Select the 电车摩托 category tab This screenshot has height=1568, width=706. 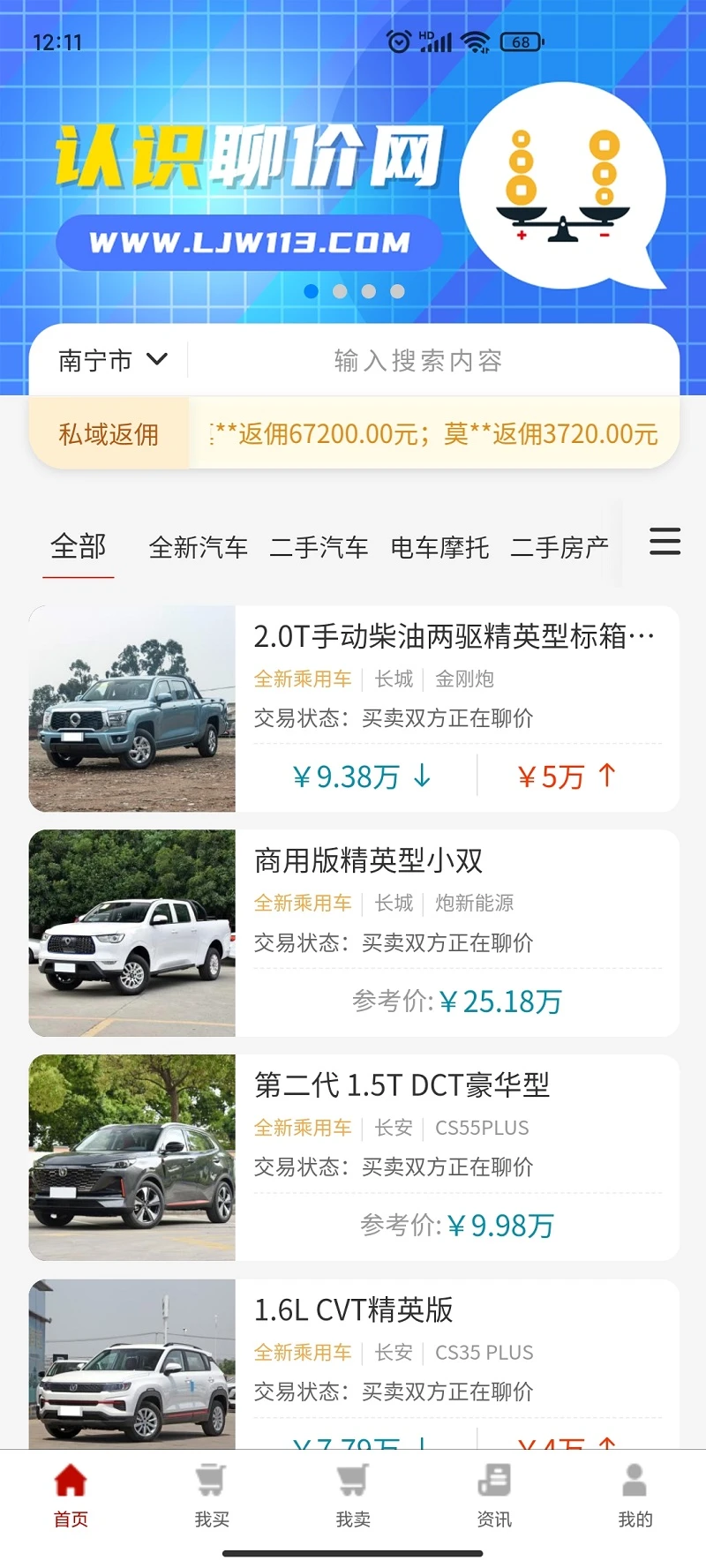tap(439, 547)
